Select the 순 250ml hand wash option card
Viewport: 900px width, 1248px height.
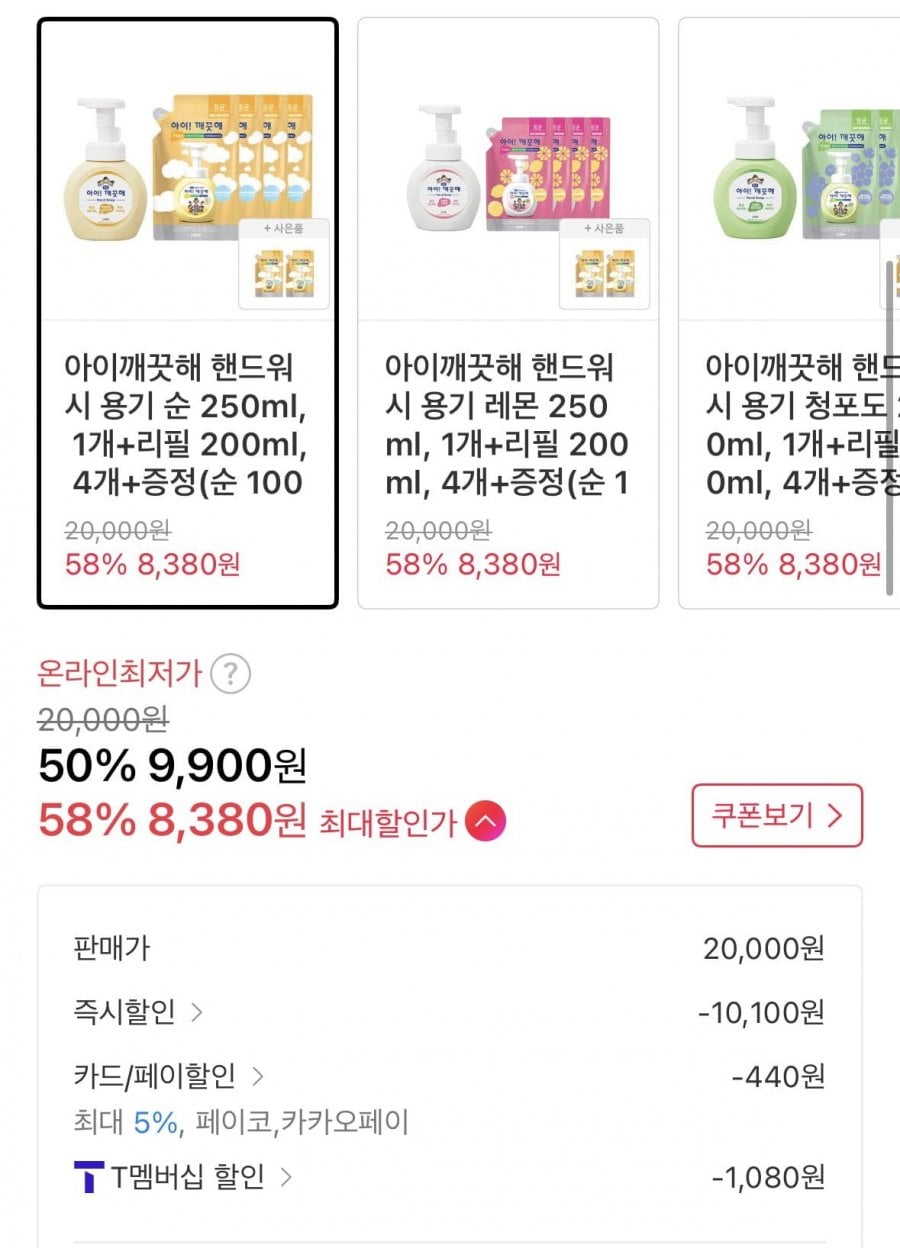point(188,313)
